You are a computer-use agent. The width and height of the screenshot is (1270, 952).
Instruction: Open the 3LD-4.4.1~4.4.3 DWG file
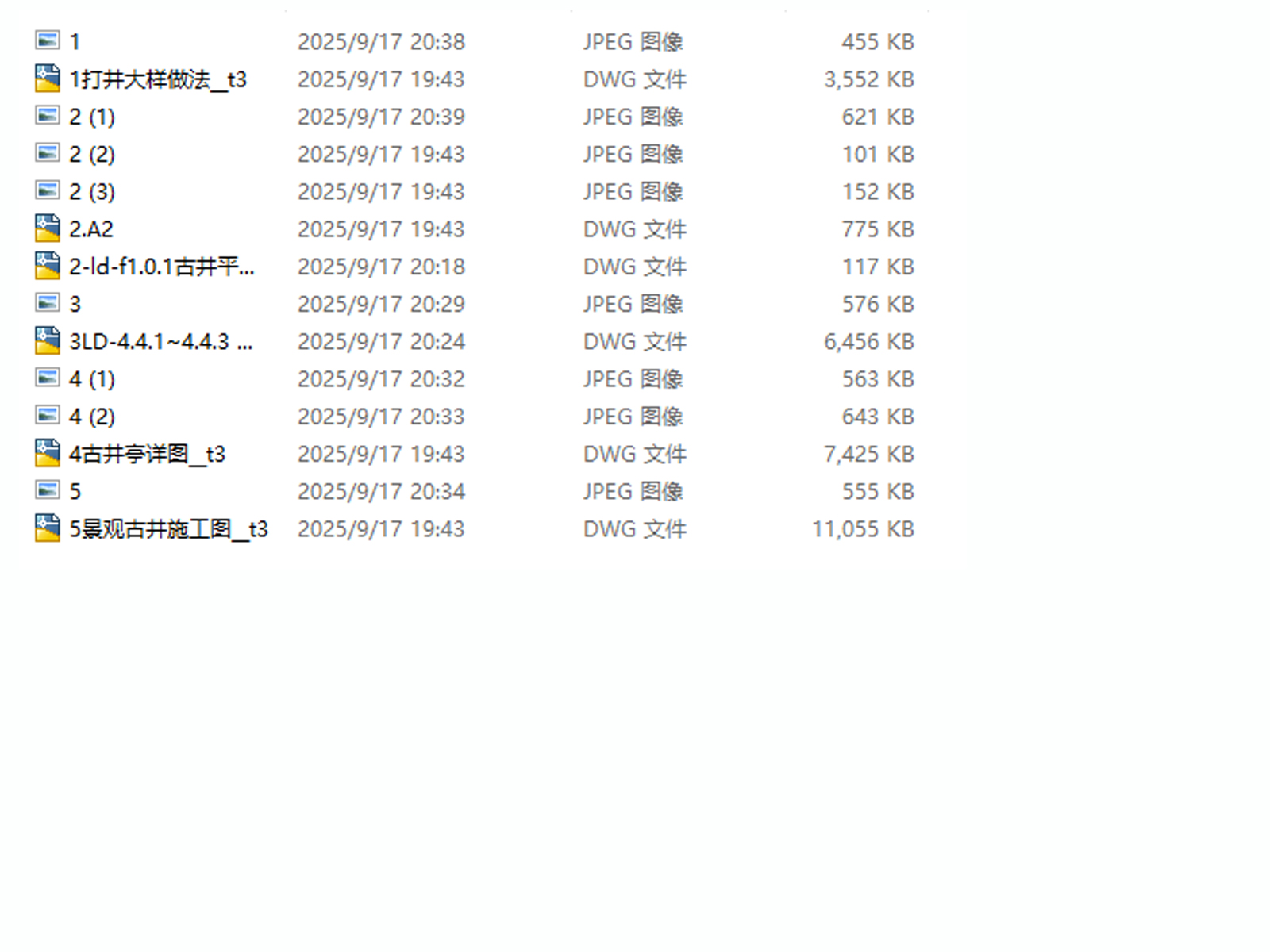(x=160, y=341)
